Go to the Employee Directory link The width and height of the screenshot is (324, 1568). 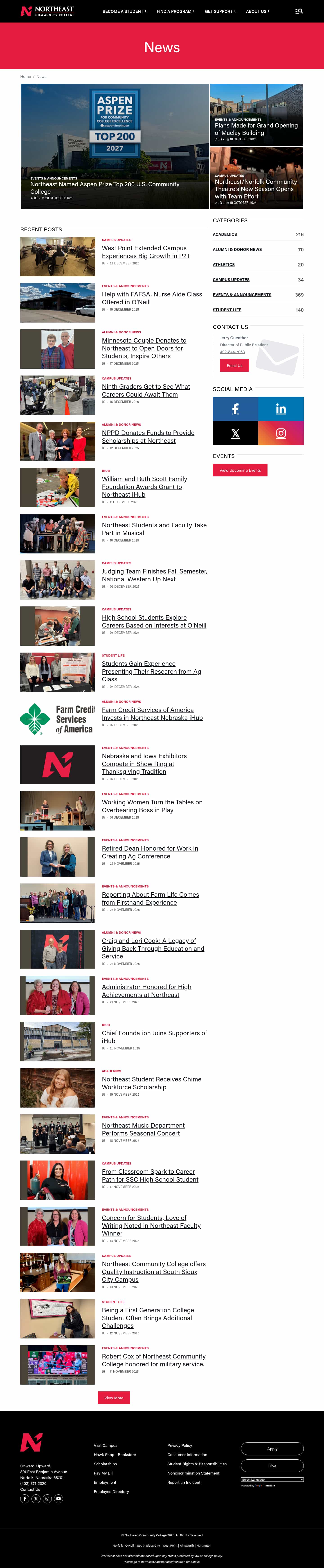coord(111,1491)
